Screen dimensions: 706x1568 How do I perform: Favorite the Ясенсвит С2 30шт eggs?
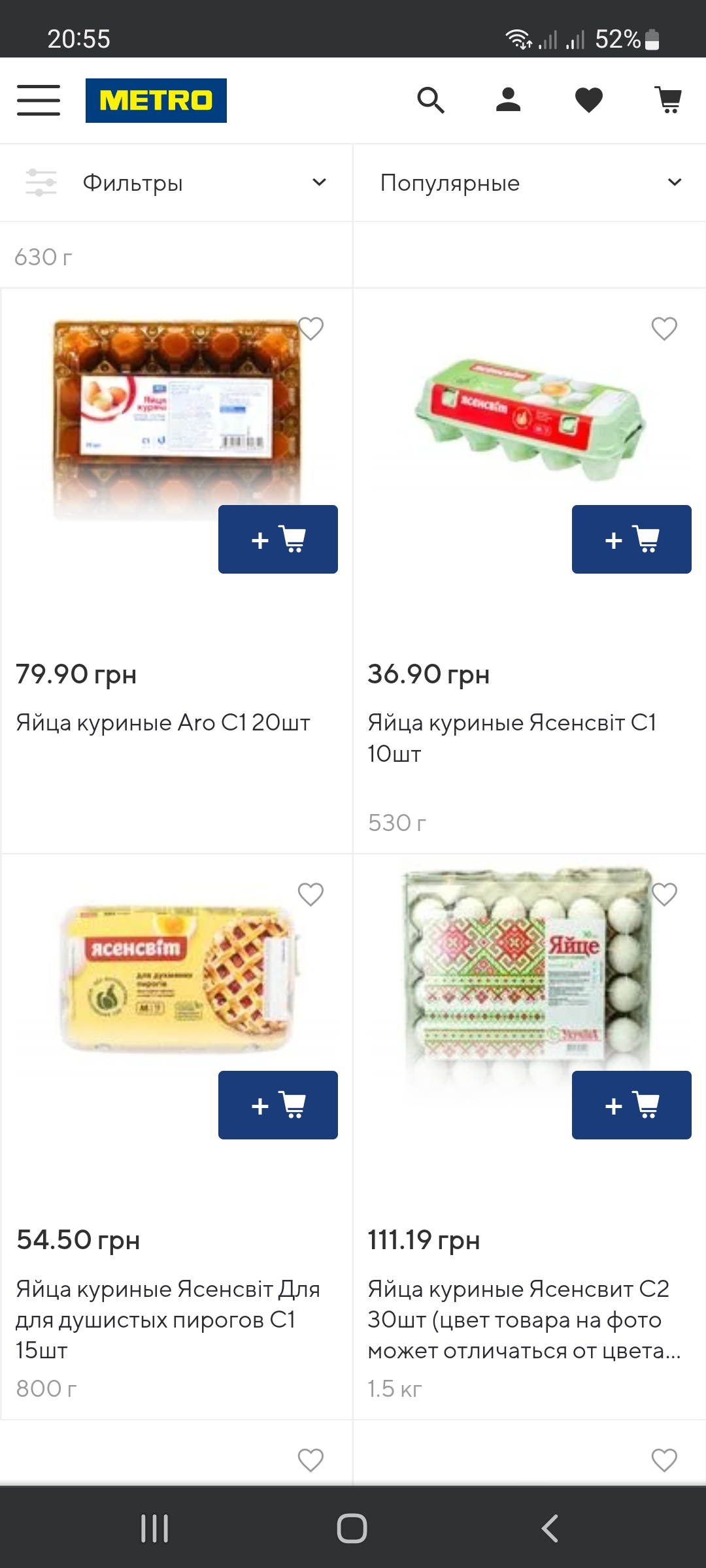point(664,894)
